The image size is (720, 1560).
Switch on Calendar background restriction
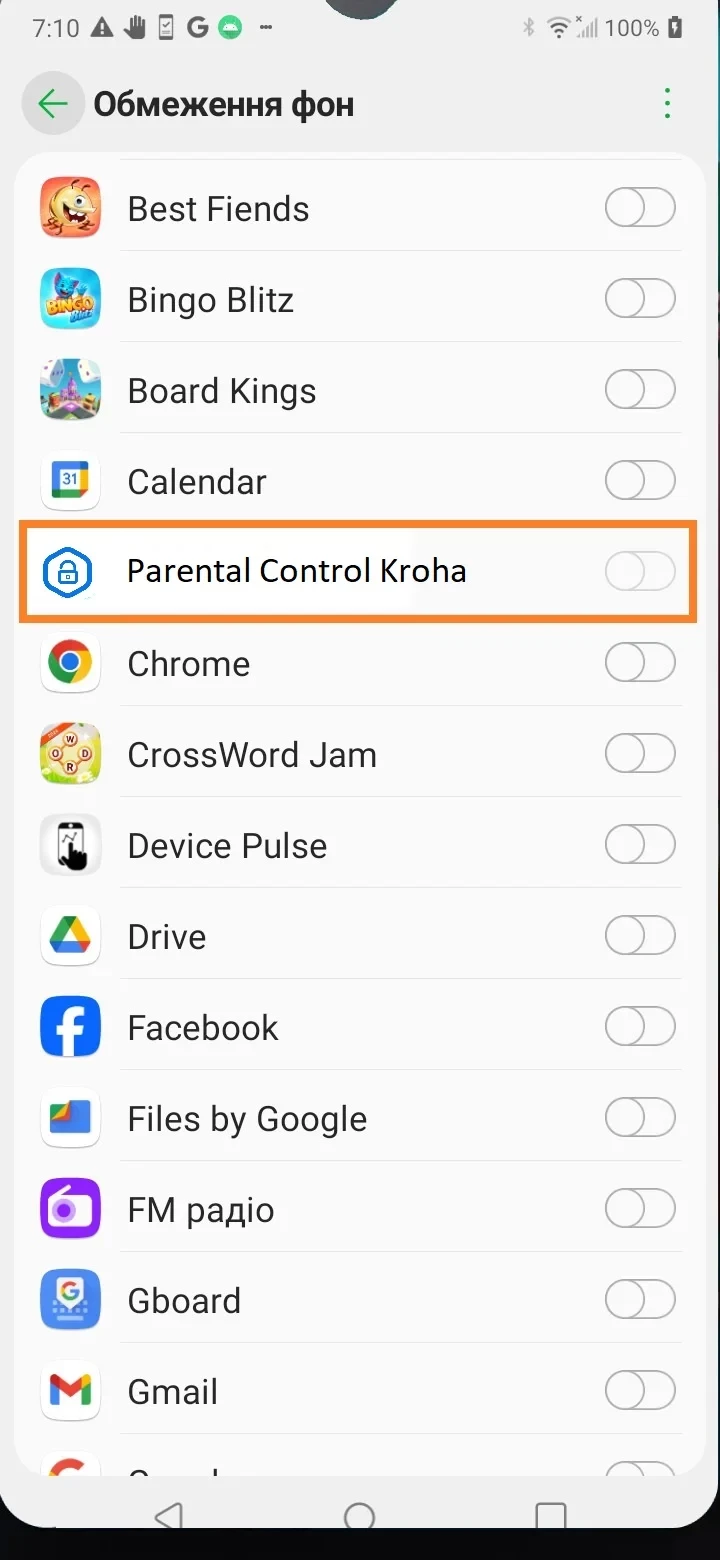(640, 481)
